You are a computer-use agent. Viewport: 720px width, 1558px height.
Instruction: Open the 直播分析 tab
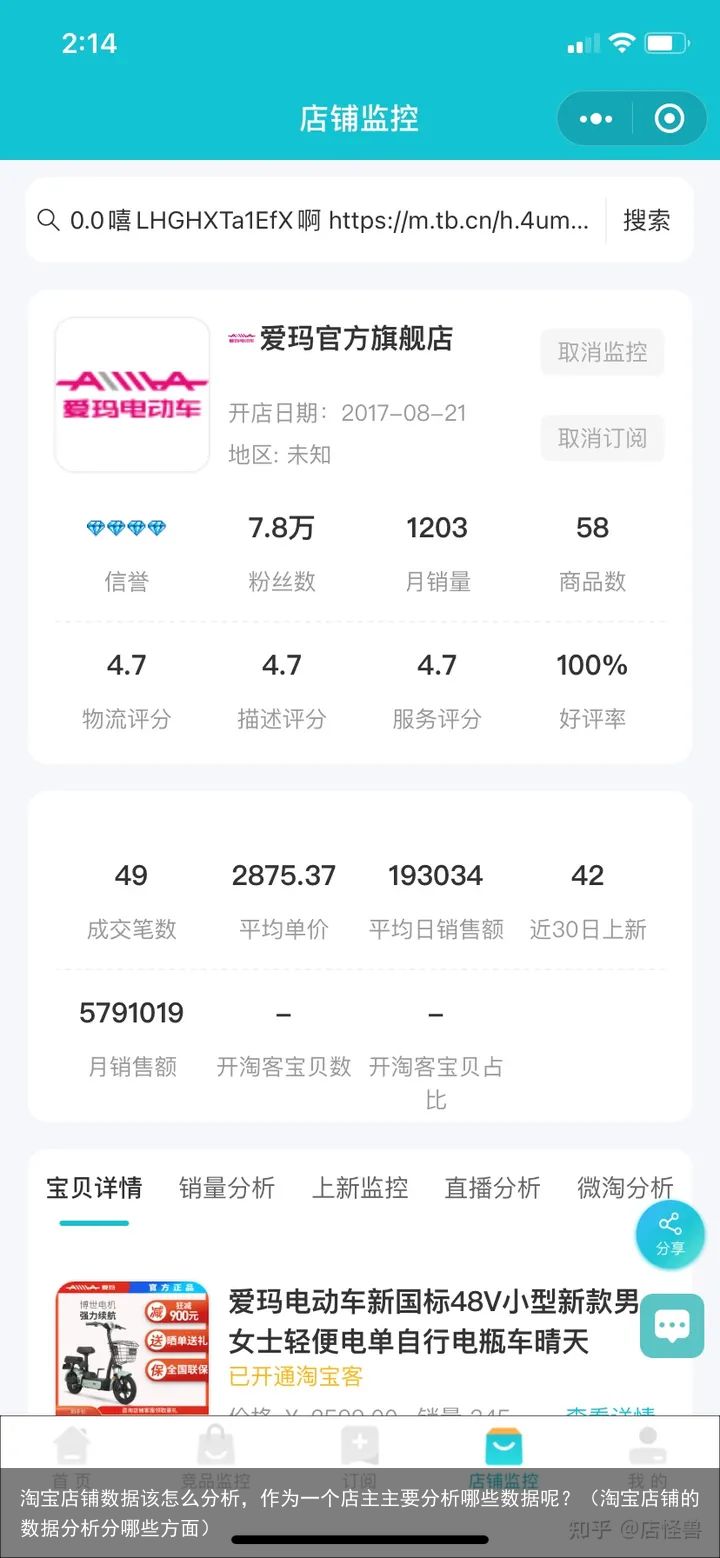click(x=493, y=1188)
